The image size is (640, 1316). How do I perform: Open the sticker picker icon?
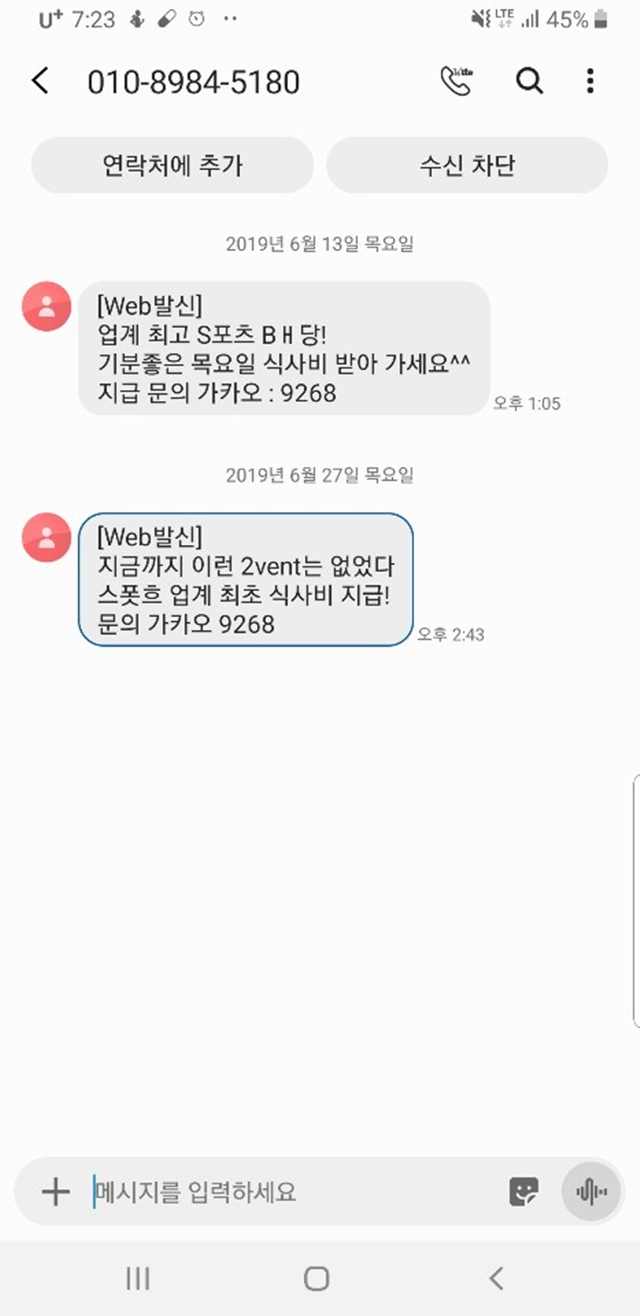pyautogui.click(x=524, y=1191)
